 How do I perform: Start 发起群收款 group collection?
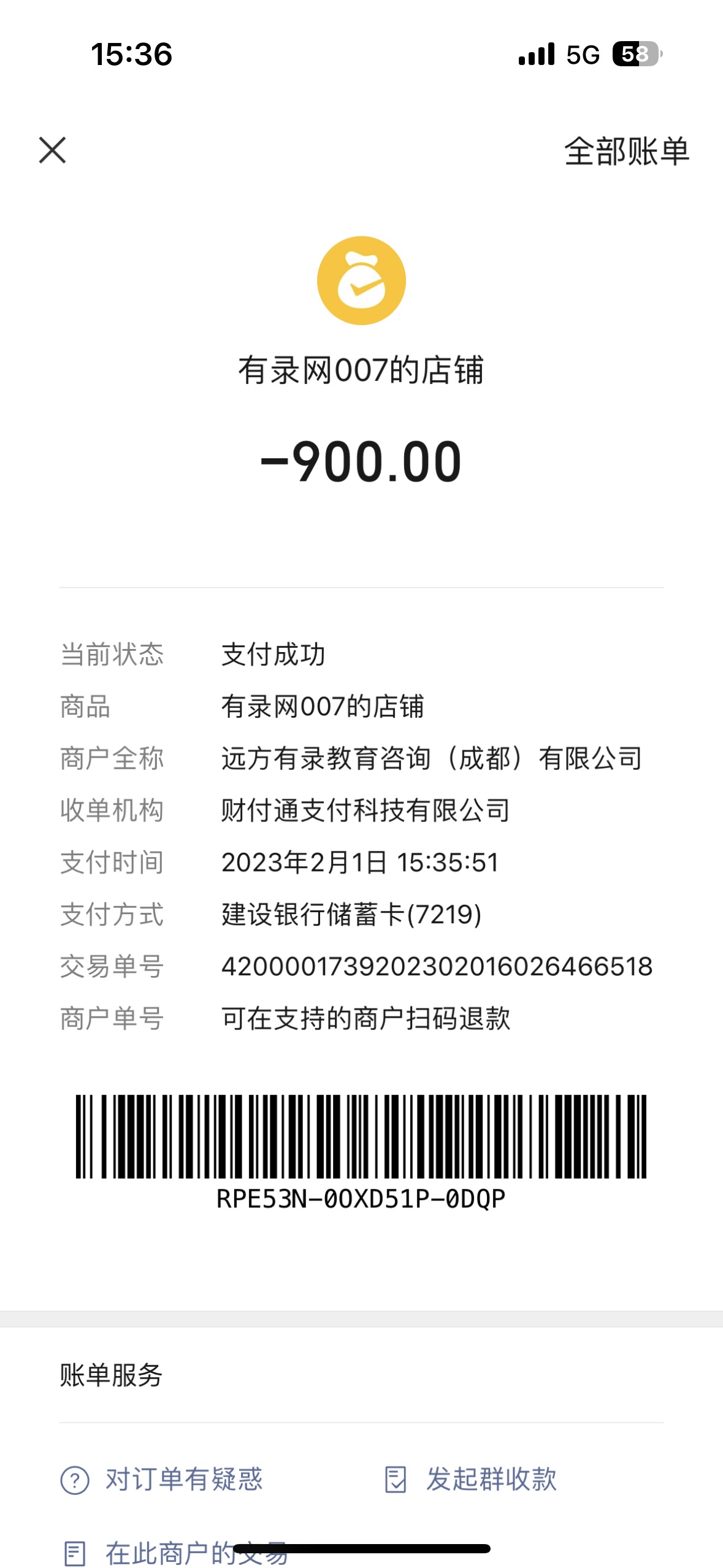pos(471,1479)
